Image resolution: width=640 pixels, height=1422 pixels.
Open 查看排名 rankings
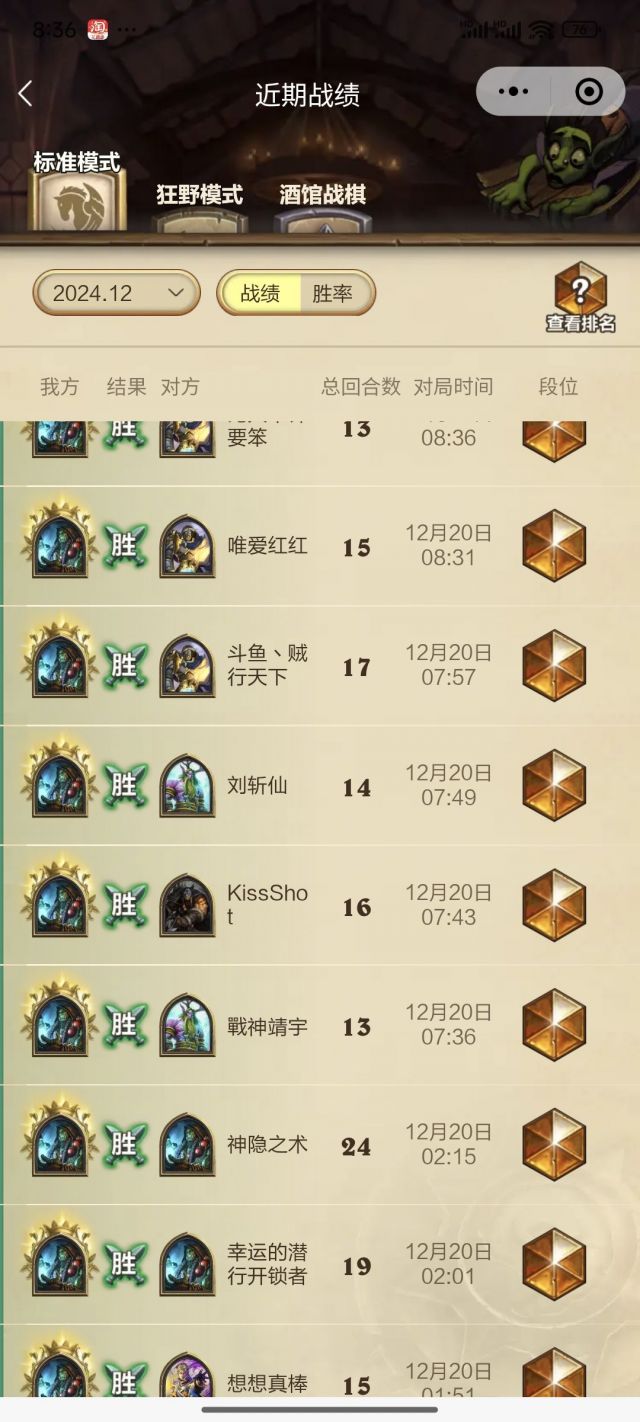point(580,297)
